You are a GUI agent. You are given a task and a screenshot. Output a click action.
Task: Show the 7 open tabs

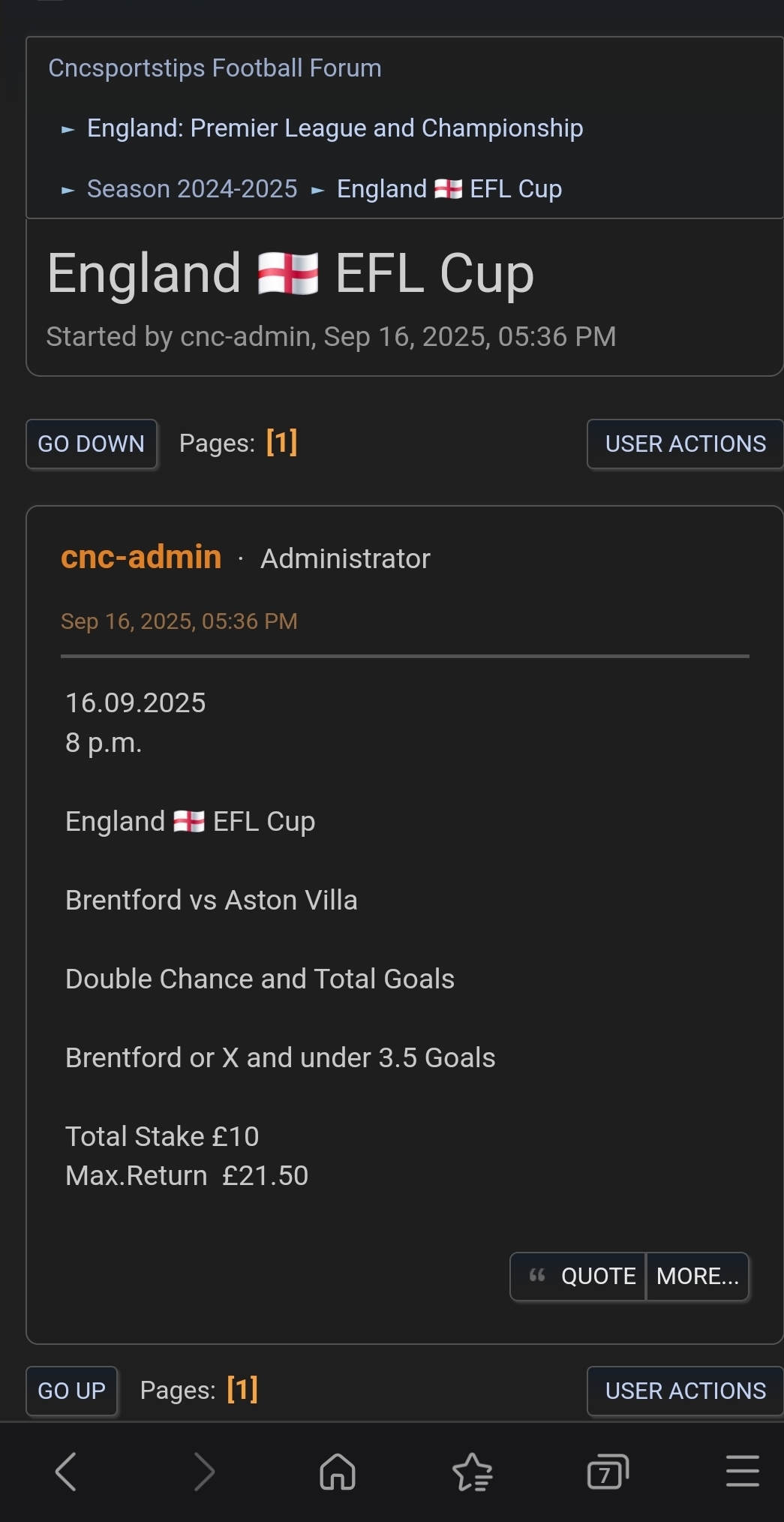click(x=607, y=1471)
